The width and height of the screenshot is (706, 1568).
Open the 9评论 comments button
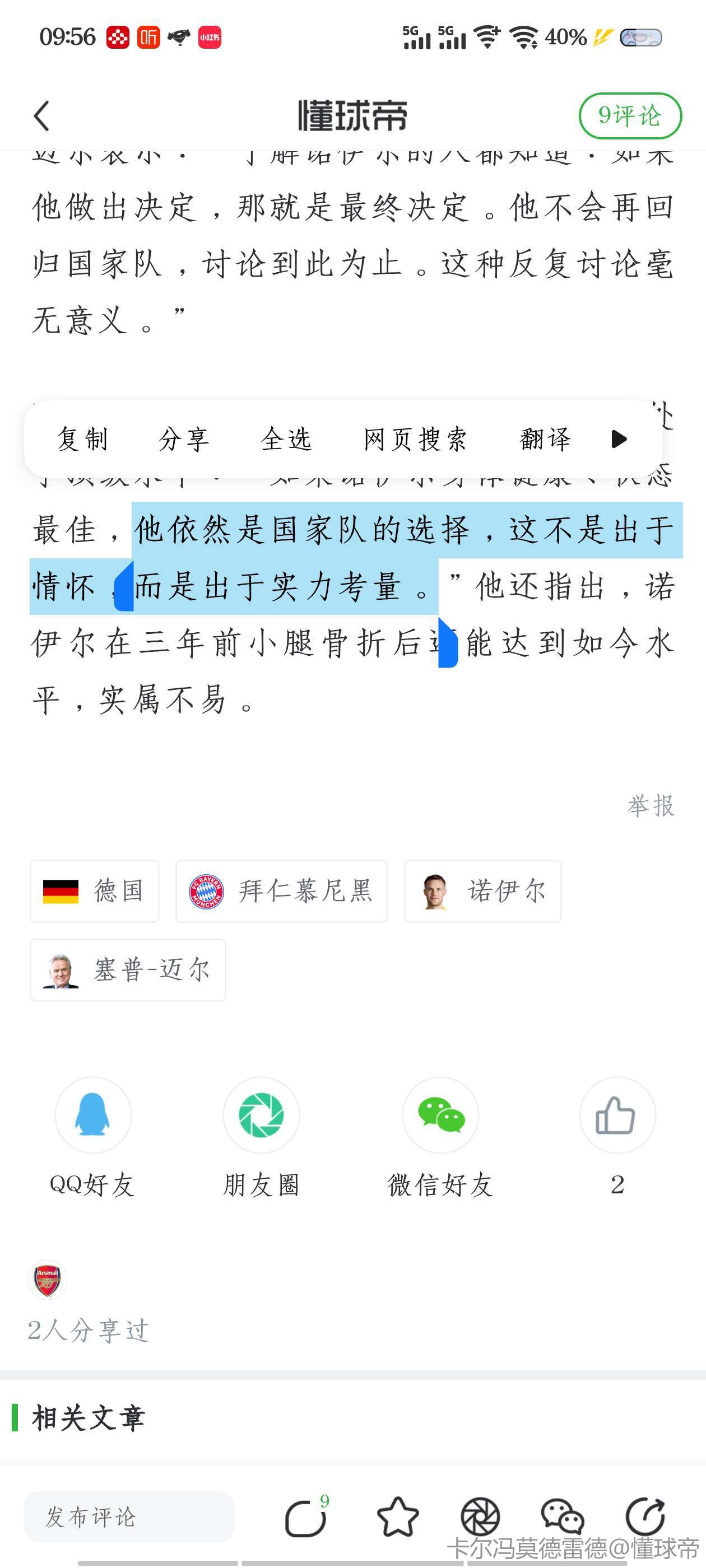tap(629, 116)
